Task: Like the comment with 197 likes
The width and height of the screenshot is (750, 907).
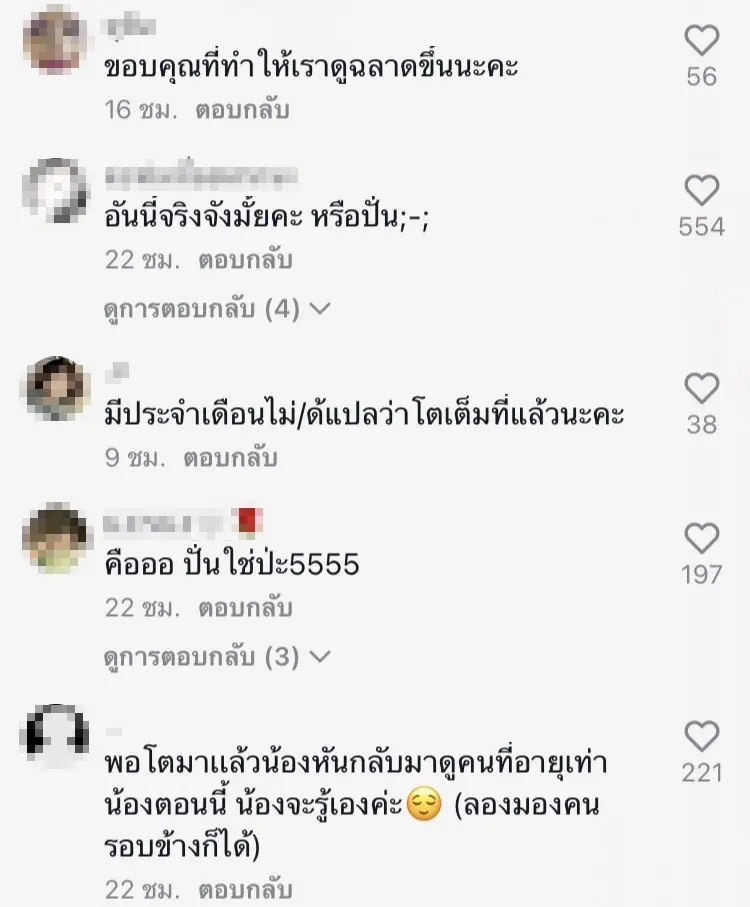Action: click(x=702, y=538)
